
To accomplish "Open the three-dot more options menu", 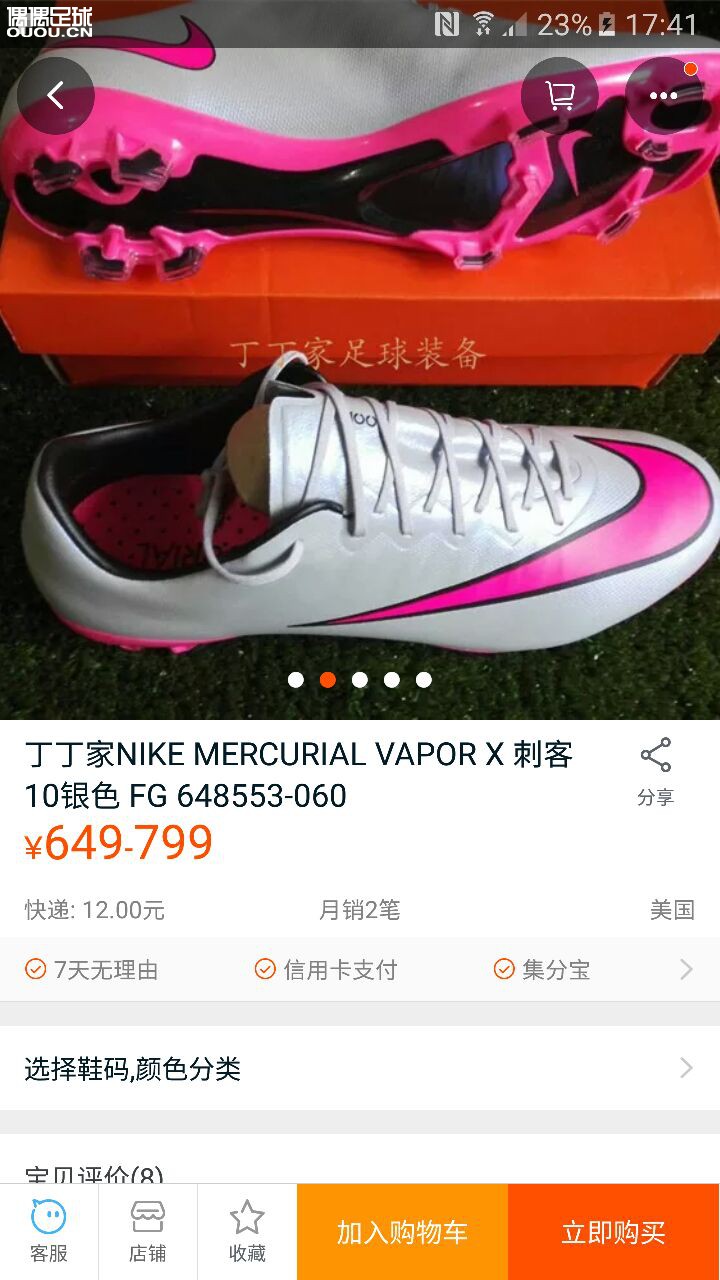I will point(663,96).
